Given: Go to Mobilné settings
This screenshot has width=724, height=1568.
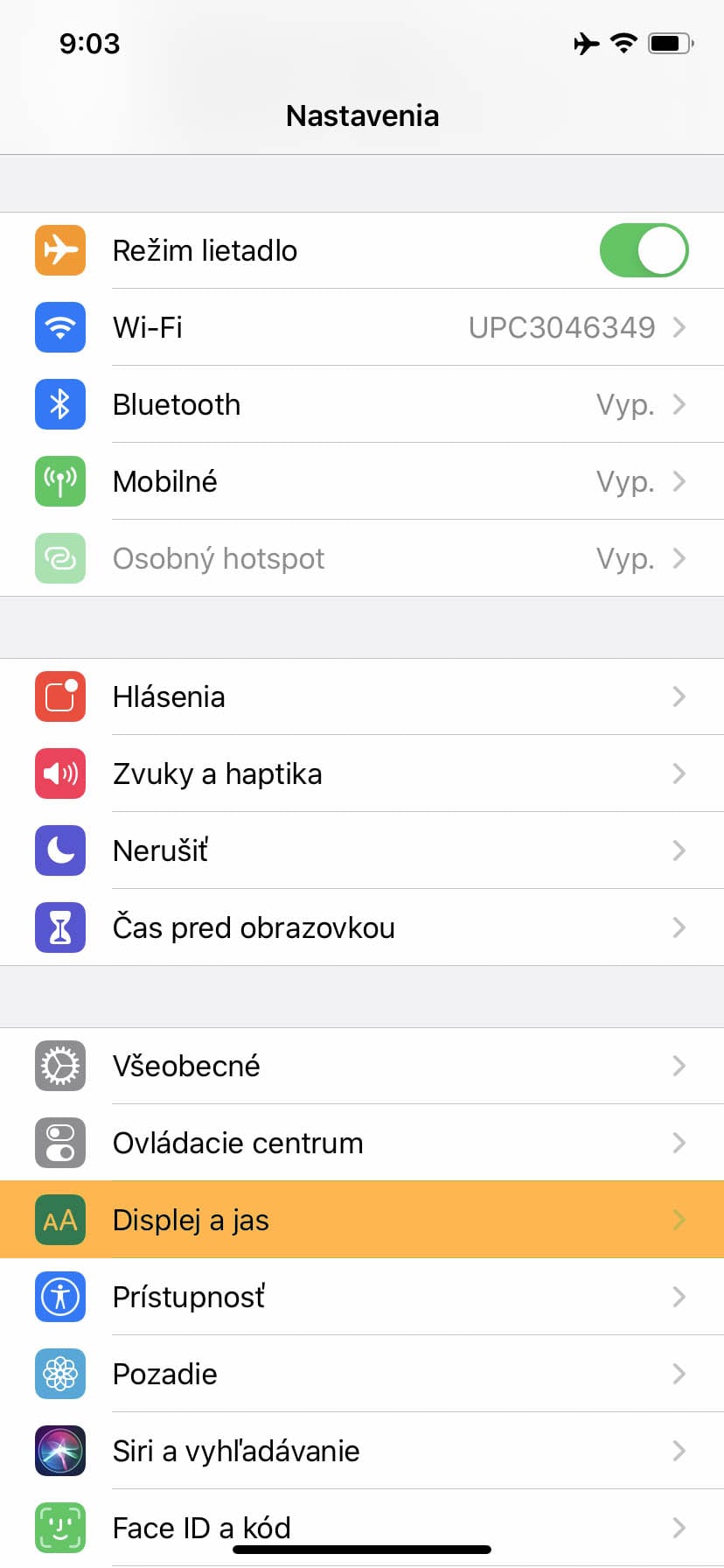Looking at the screenshot, I should (x=362, y=481).
